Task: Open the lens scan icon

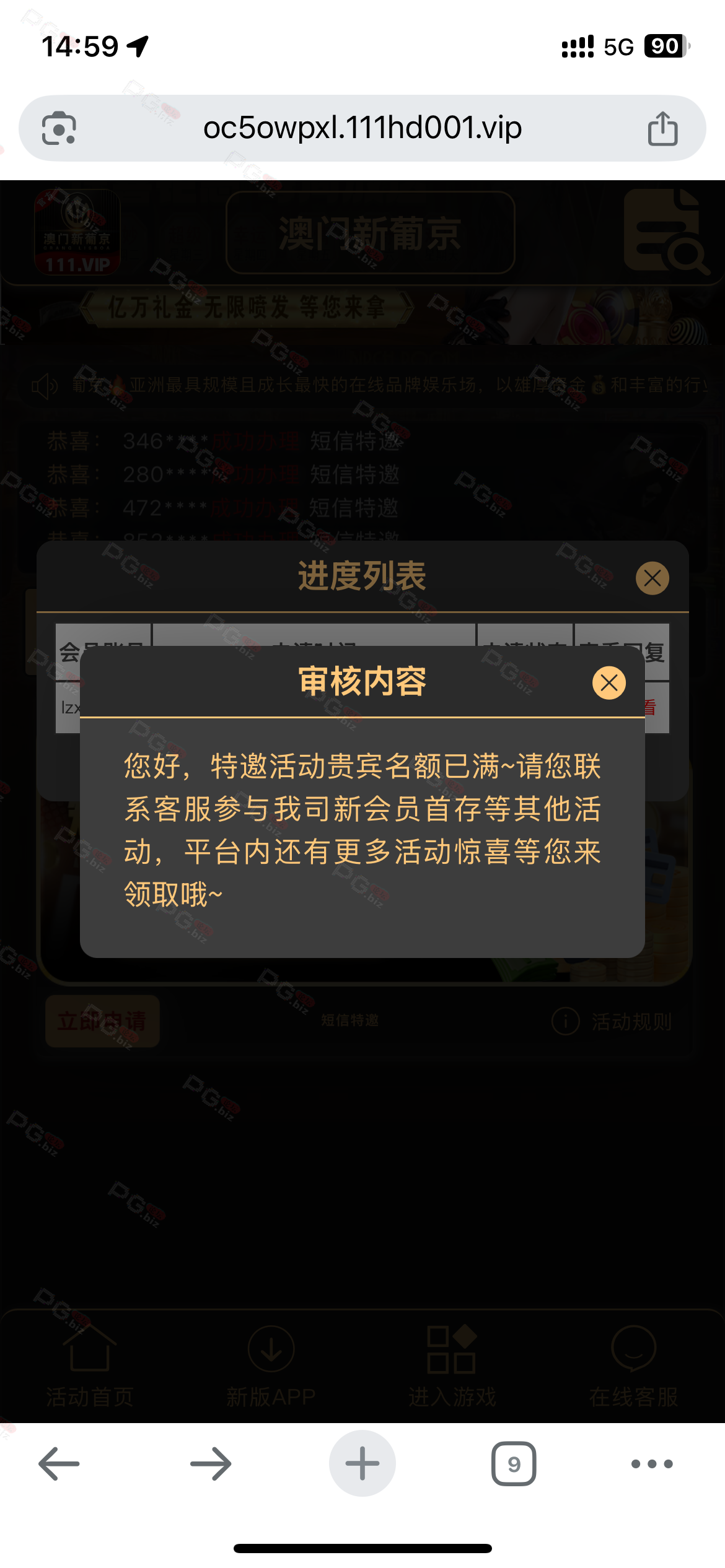Action: click(59, 129)
